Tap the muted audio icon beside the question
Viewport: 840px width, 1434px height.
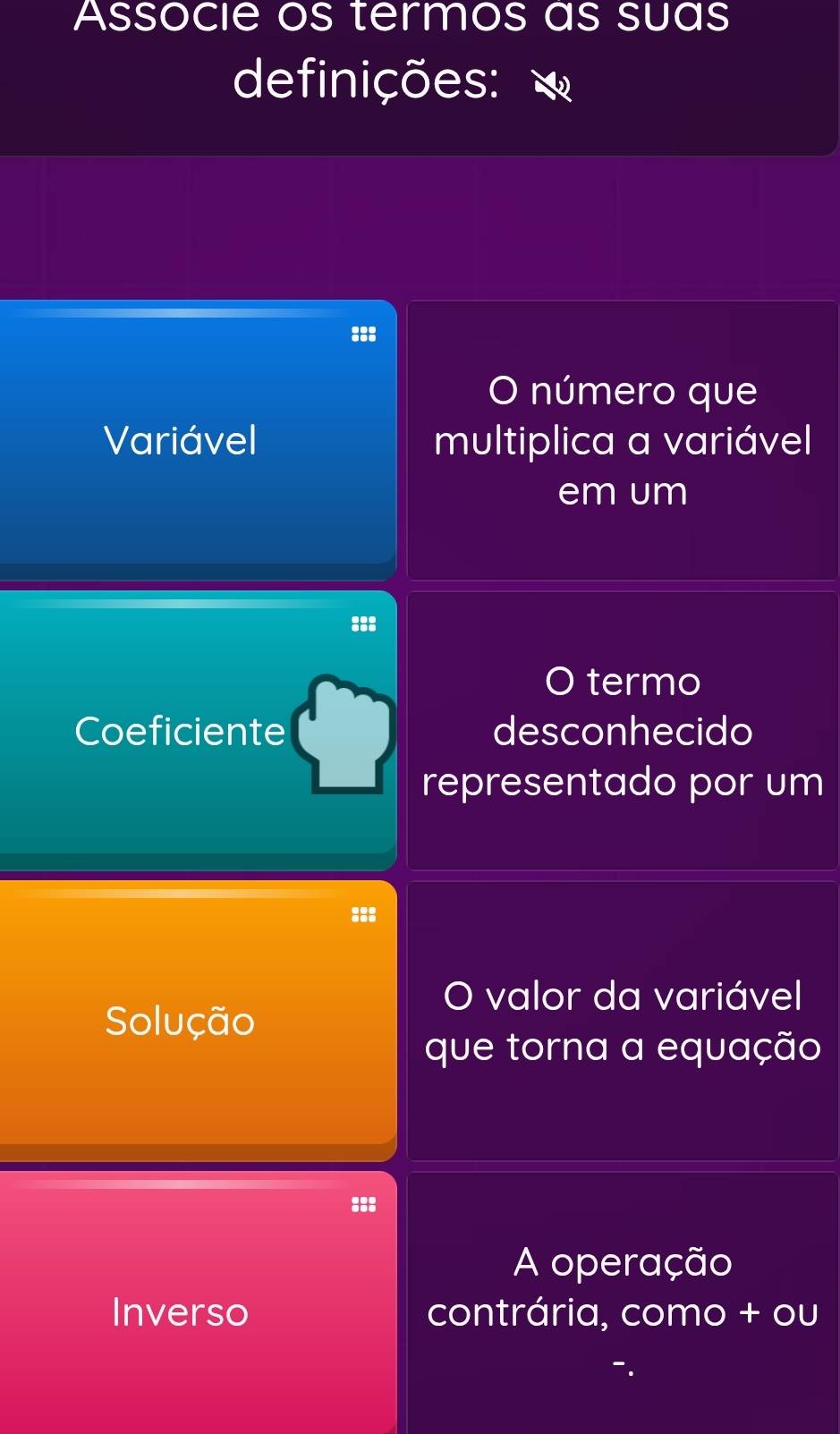click(552, 86)
